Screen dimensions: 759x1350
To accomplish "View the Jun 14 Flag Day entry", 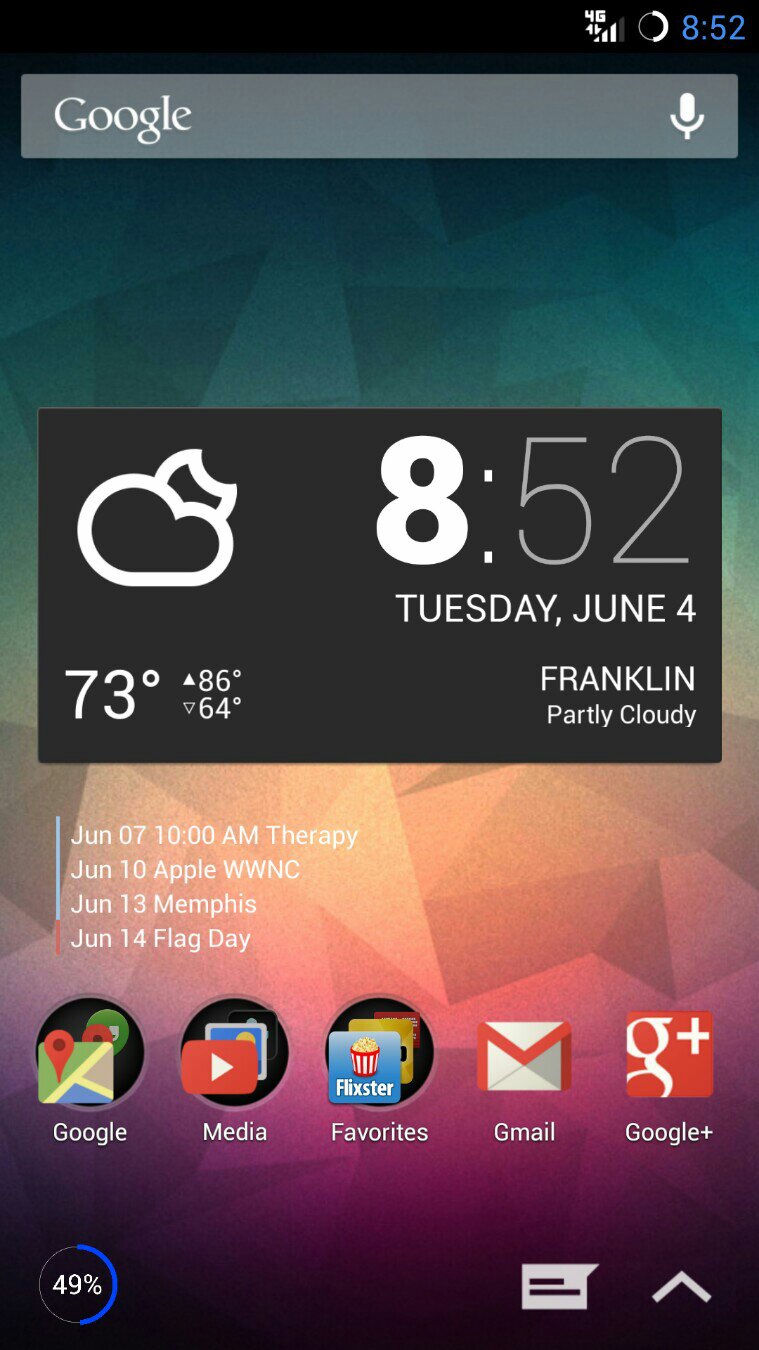I will click(160, 938).
